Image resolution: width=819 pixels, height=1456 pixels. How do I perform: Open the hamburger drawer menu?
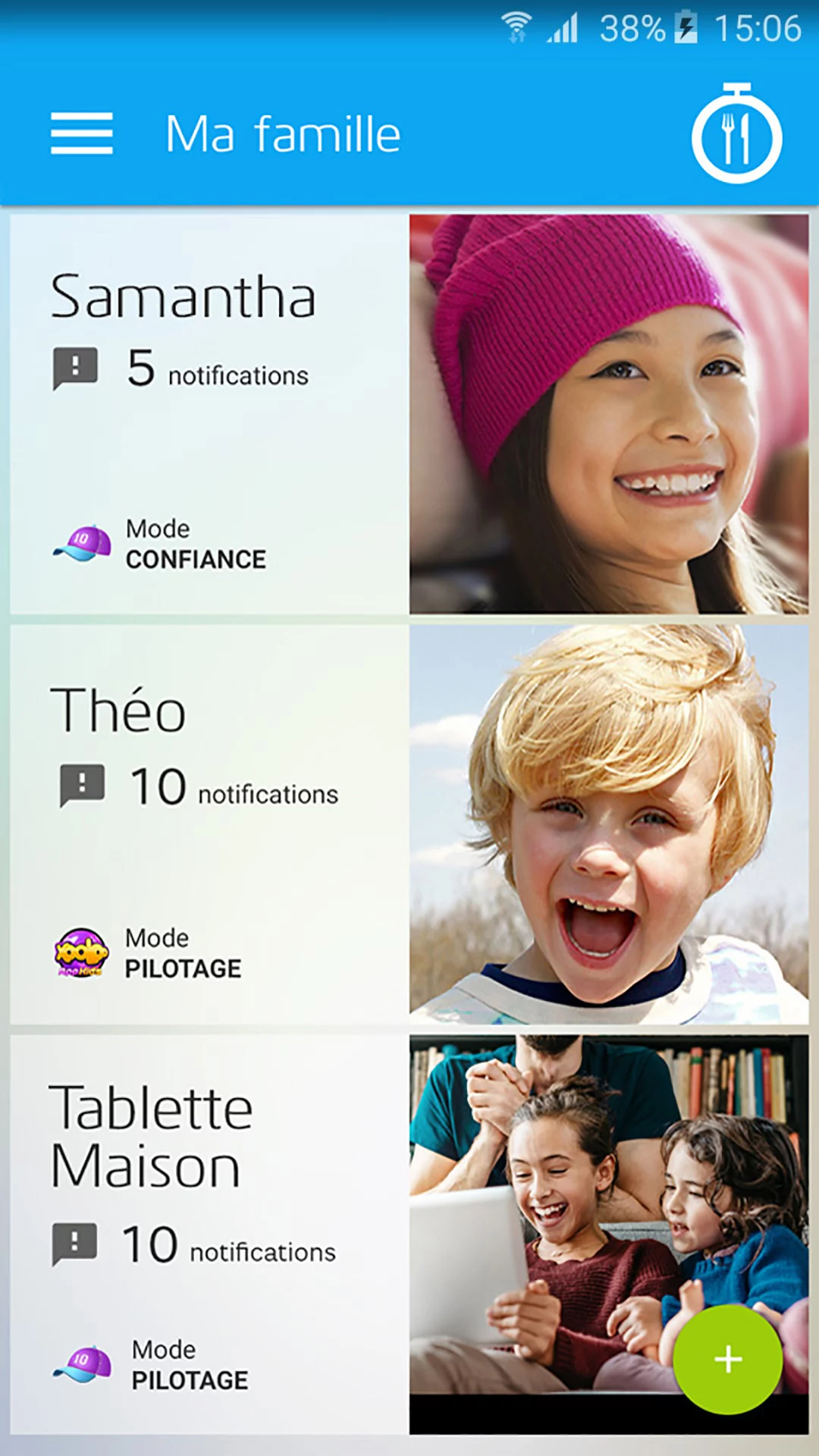pyautogui.click(x=82, y=133)
